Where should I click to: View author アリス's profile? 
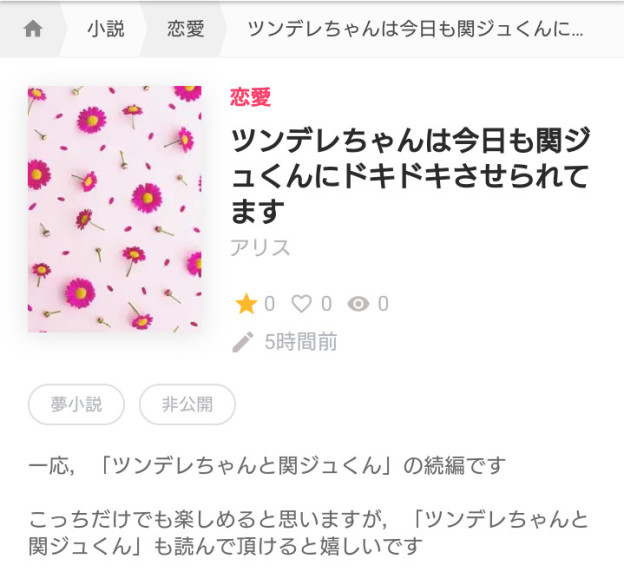260,248
